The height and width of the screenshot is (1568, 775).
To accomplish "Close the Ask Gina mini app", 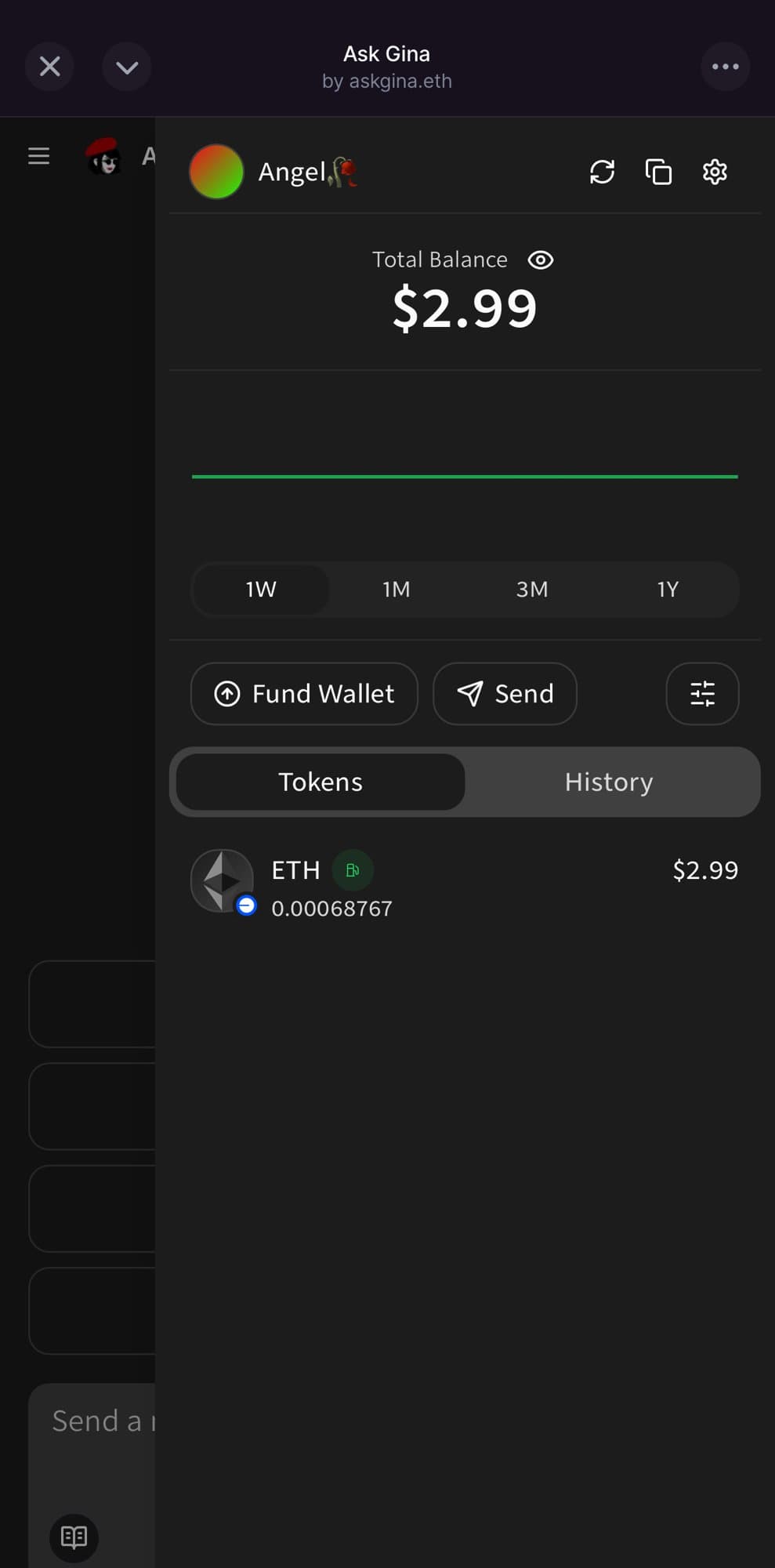I will pyautogui.click(x=49, y=67).
